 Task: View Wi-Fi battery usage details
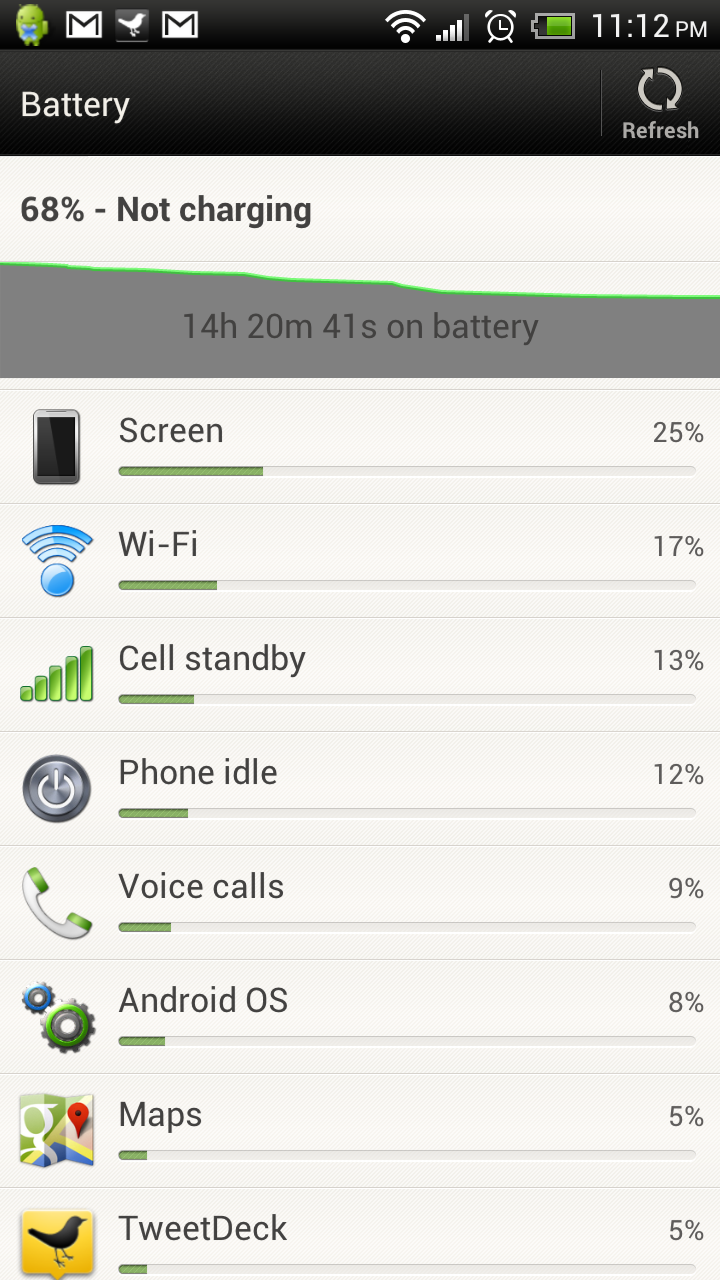(x=360, y=561)
